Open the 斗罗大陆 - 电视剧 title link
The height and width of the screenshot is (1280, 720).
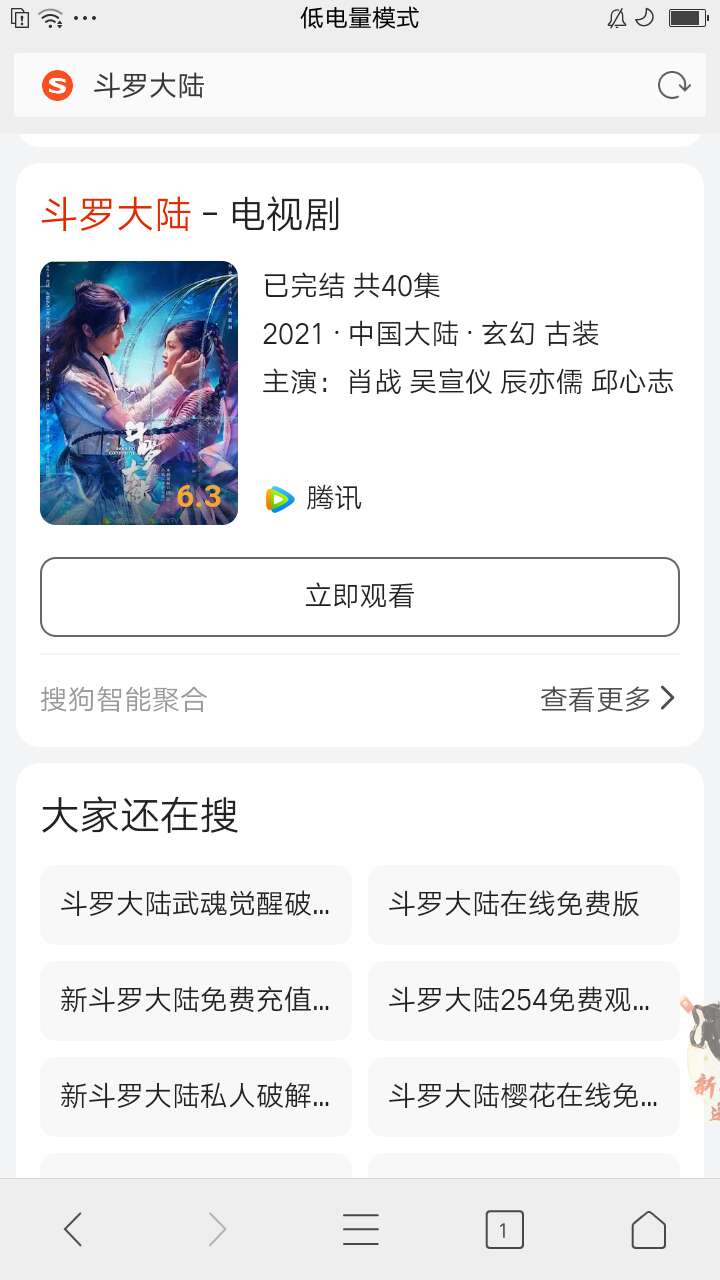190,215
